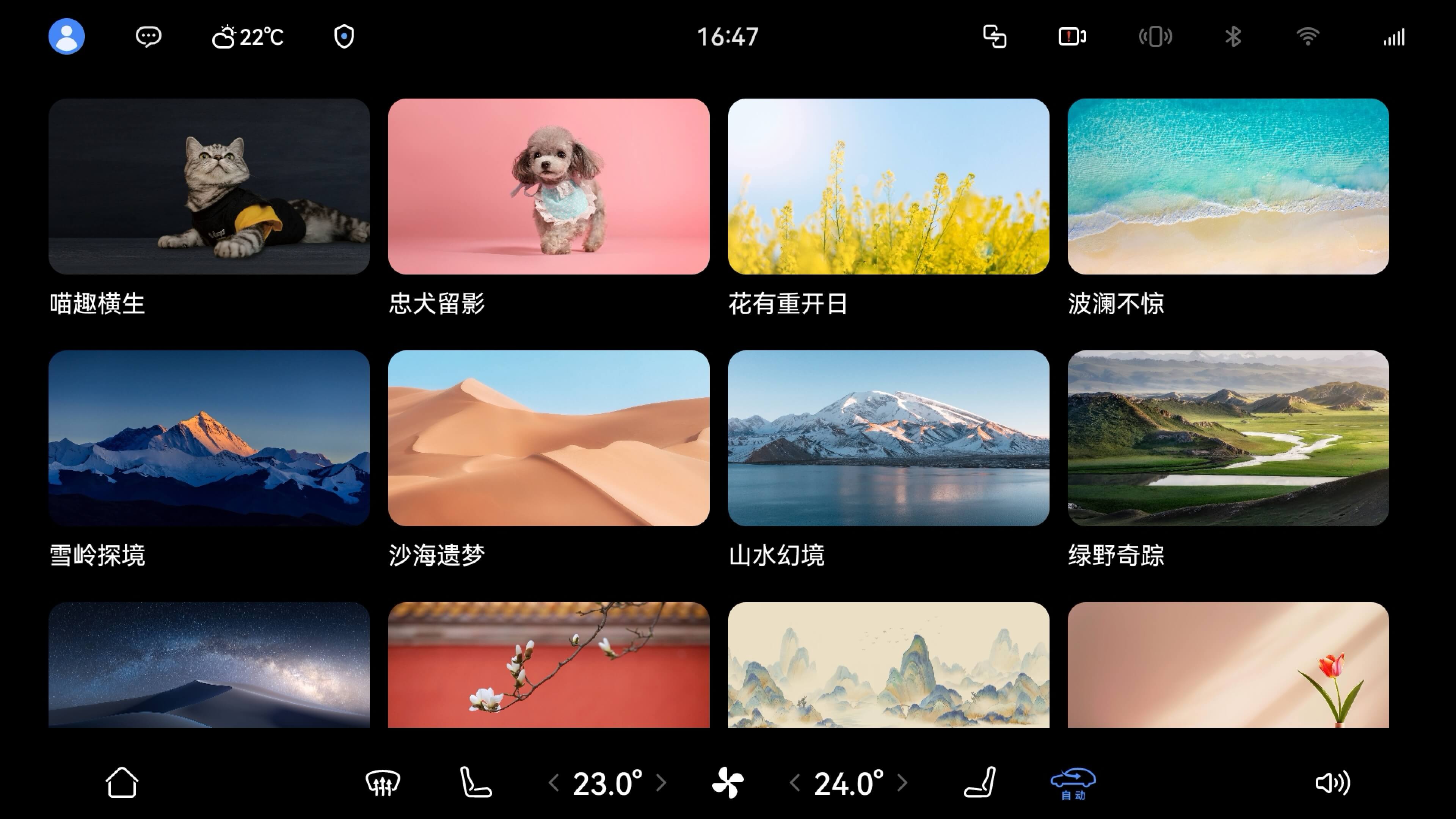Choose the 花有重开日 flower wallpaper
Viewport: 1456px width, 819px height.
click(x=888, y=187)
